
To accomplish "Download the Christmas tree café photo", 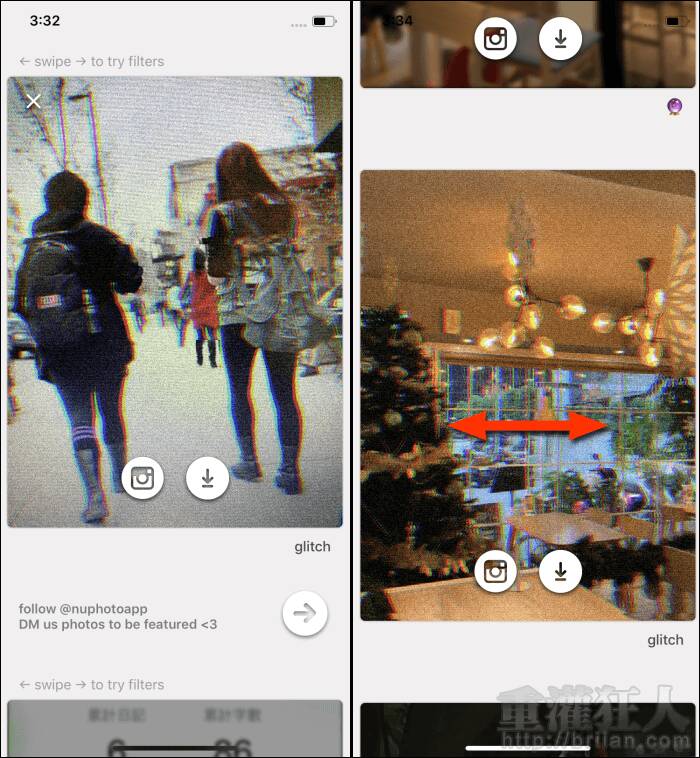I will pyautogui.click(x=561, y=571).
